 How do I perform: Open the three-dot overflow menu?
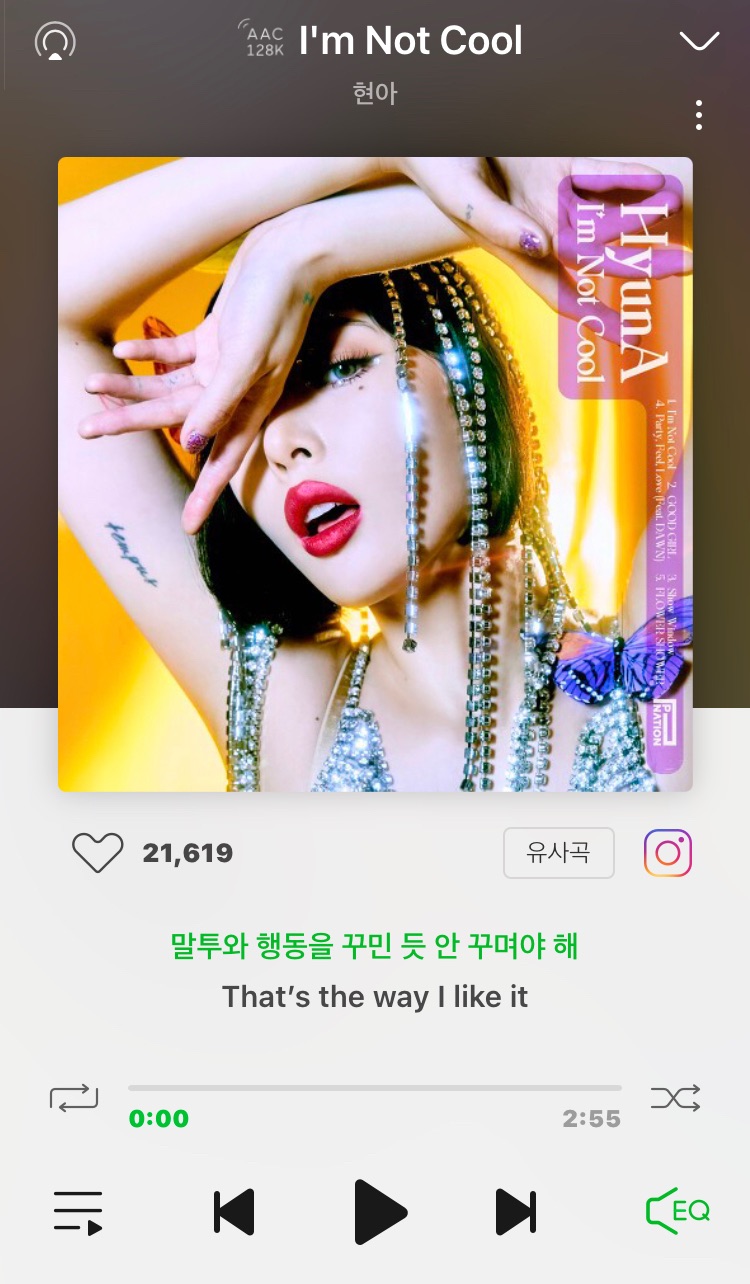coord(699,115)
